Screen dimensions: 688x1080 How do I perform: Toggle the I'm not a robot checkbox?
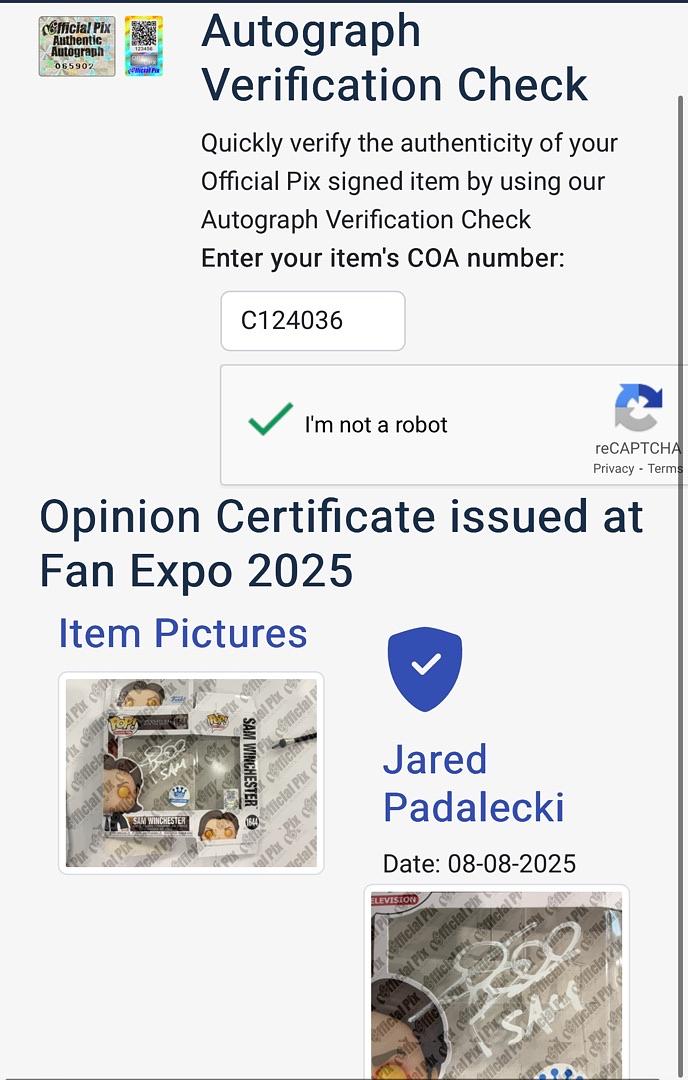[271, 422]
